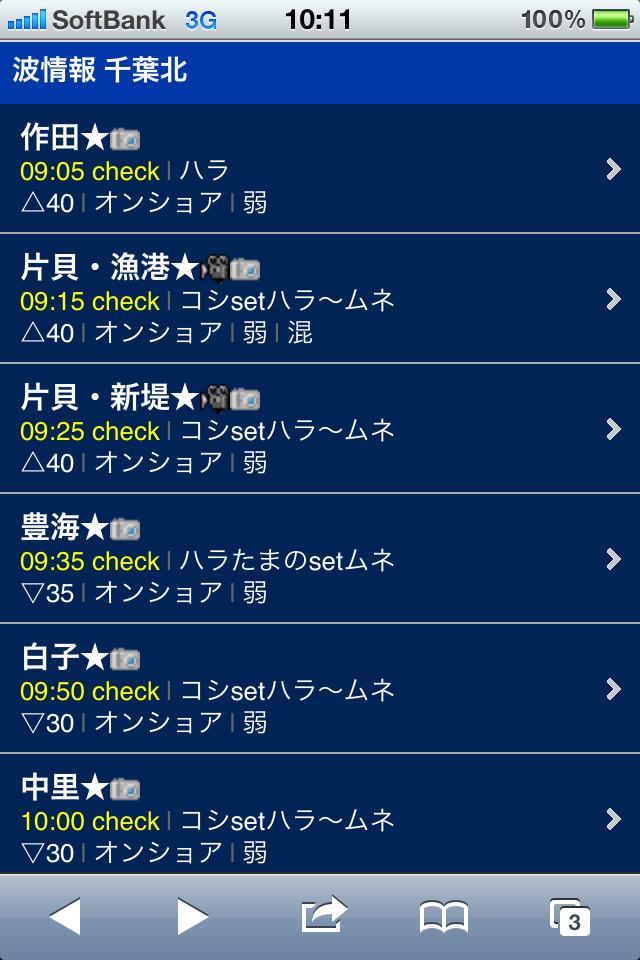Go back to the previous page
The height and width of the screenshot is (960, 640).
click(65, 916)
